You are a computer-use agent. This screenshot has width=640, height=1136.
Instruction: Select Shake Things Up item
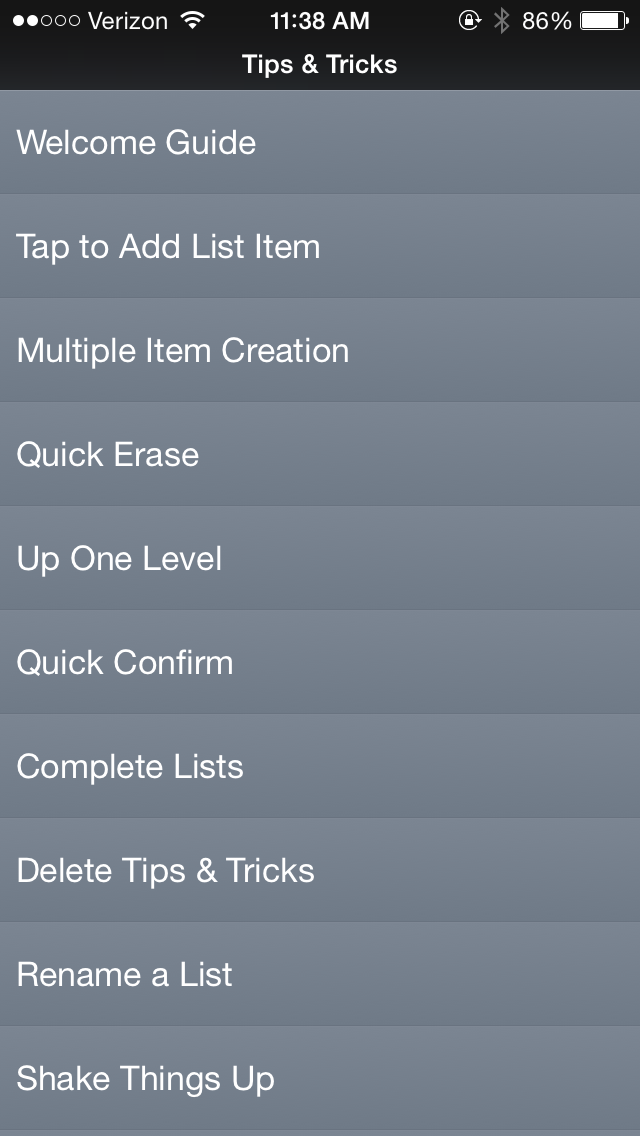[320, 1078]
